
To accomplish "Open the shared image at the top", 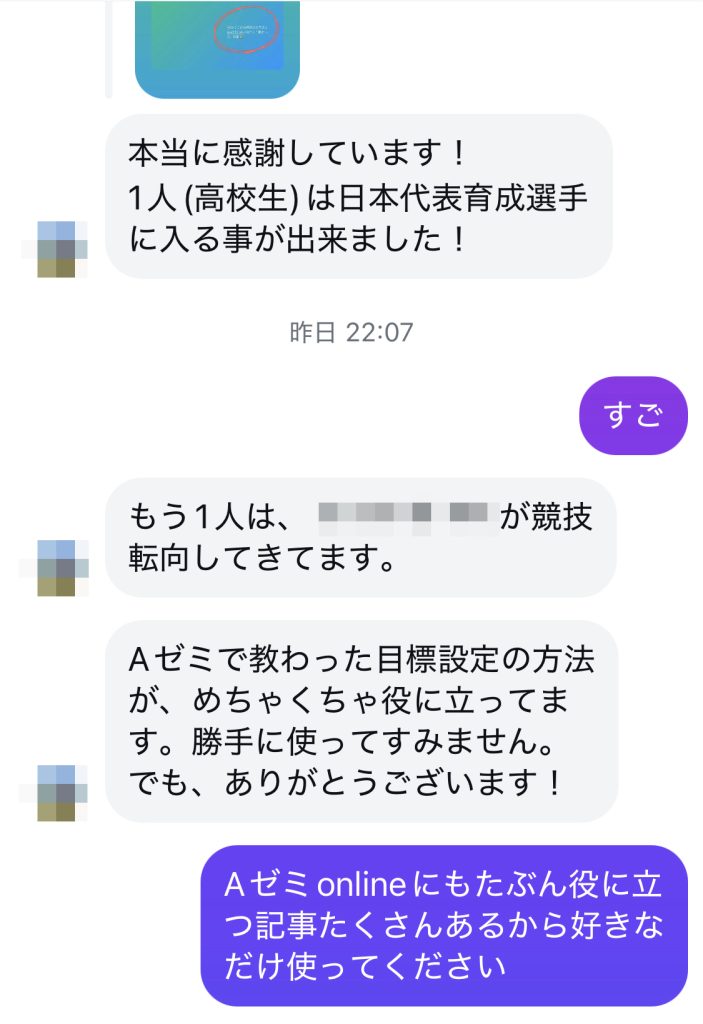I will 217,47.
